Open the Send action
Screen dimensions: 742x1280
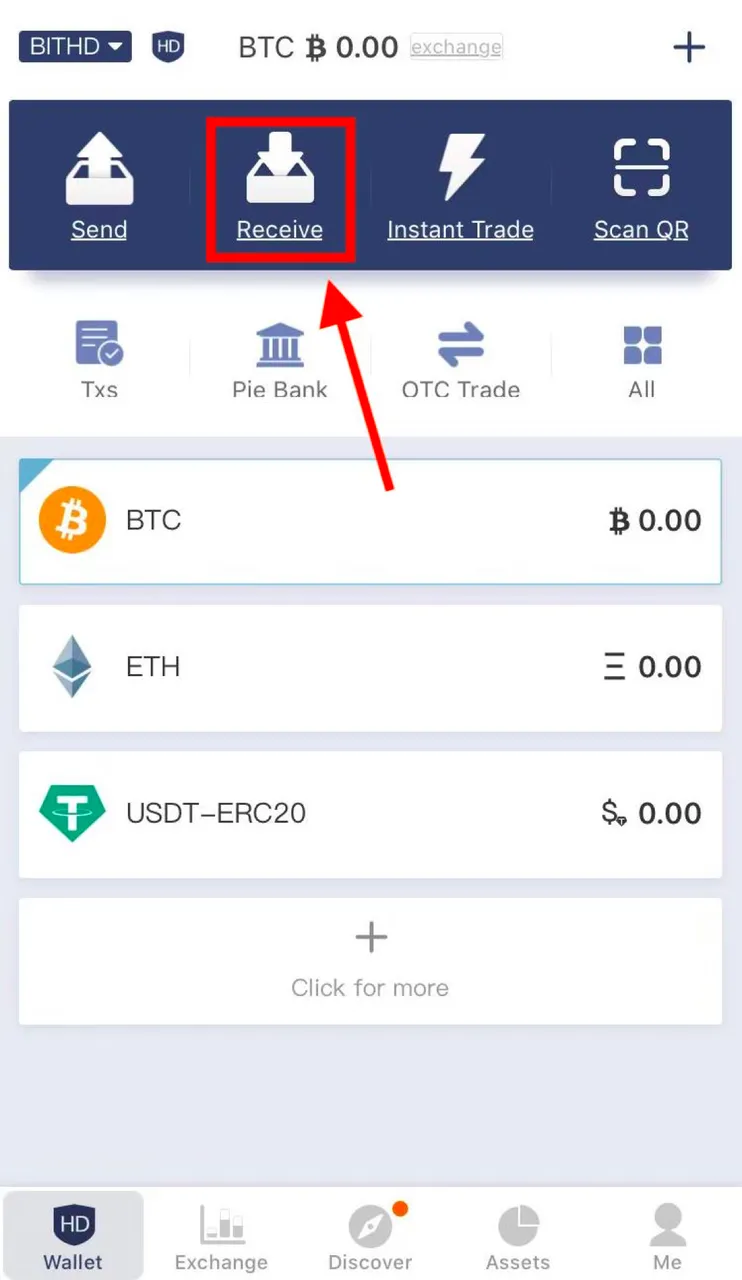pos(99,187)
